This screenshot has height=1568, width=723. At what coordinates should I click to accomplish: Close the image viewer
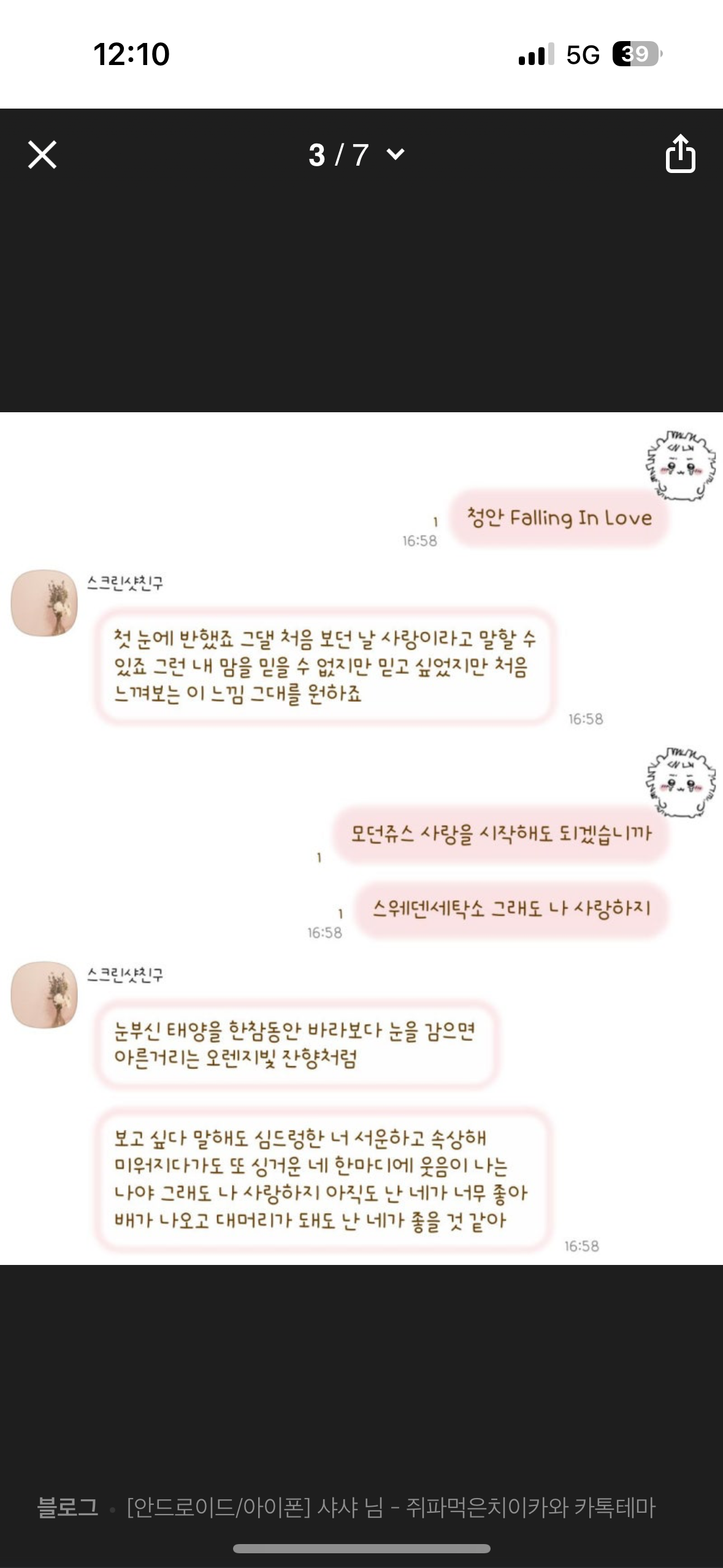42,155
